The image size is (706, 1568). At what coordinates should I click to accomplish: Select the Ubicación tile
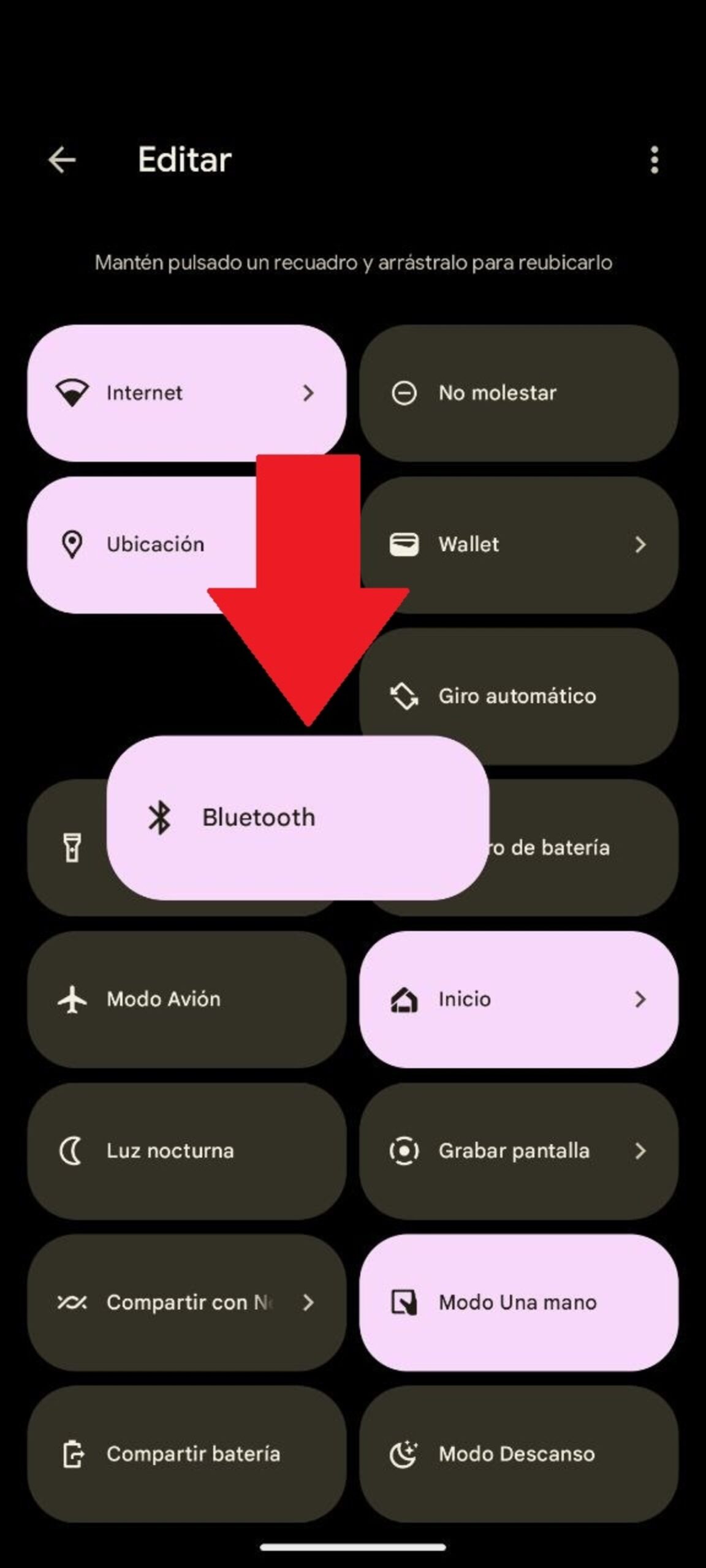tap(141, 545)
